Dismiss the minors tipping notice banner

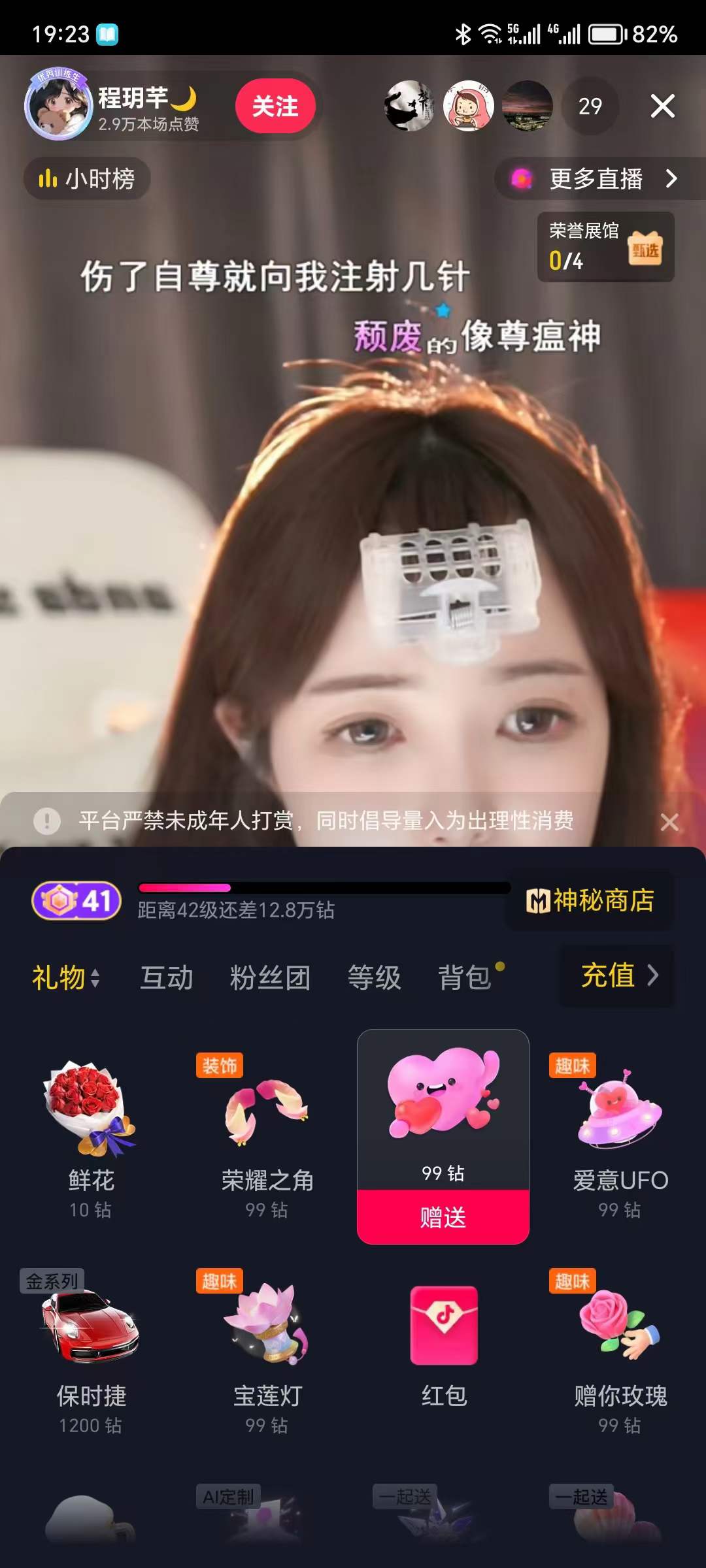pyautogui.click(x=669, y=822)
